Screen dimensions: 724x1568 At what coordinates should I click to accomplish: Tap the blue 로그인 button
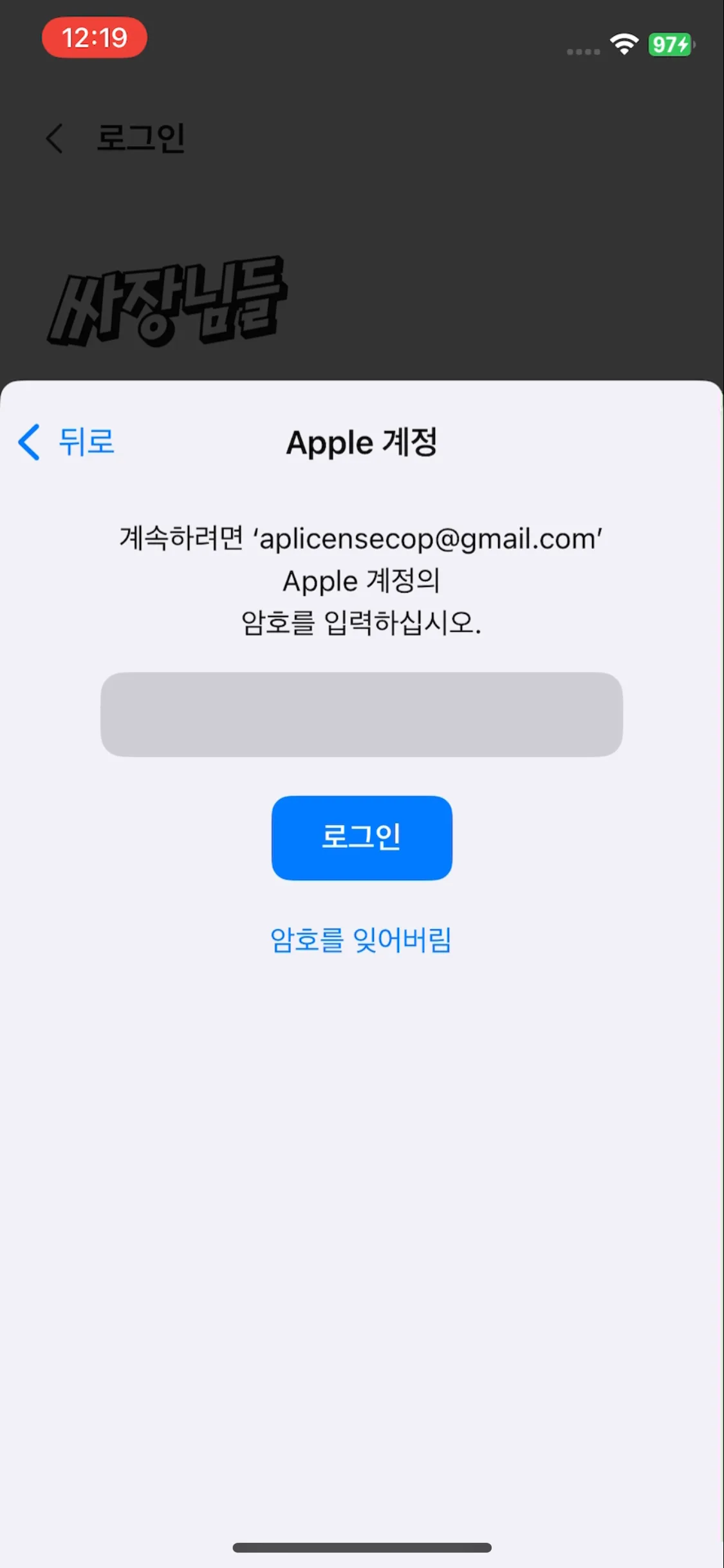coord(361,837)
